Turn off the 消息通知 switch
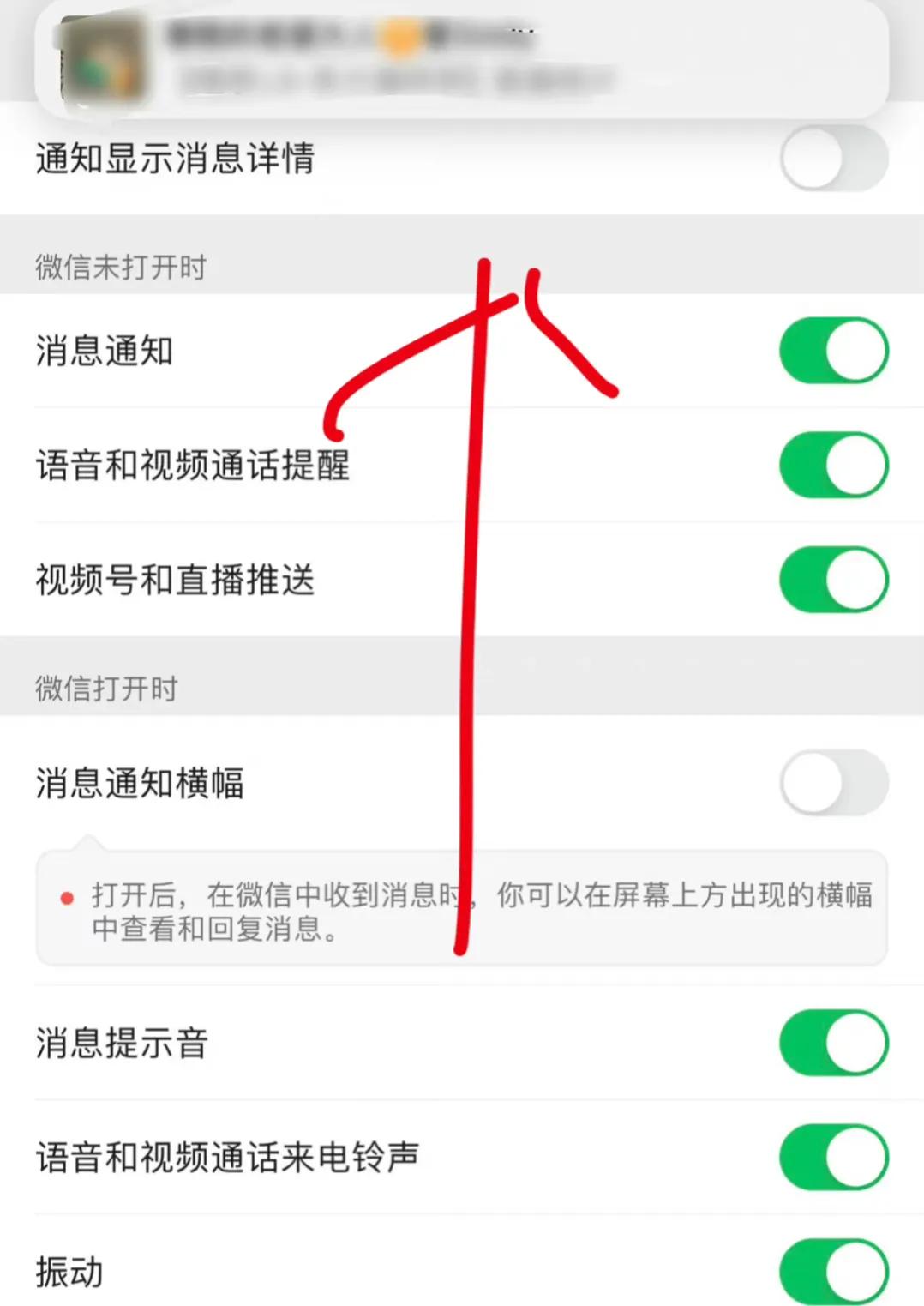Screen dimensions: 924x1306 (832, 350)
